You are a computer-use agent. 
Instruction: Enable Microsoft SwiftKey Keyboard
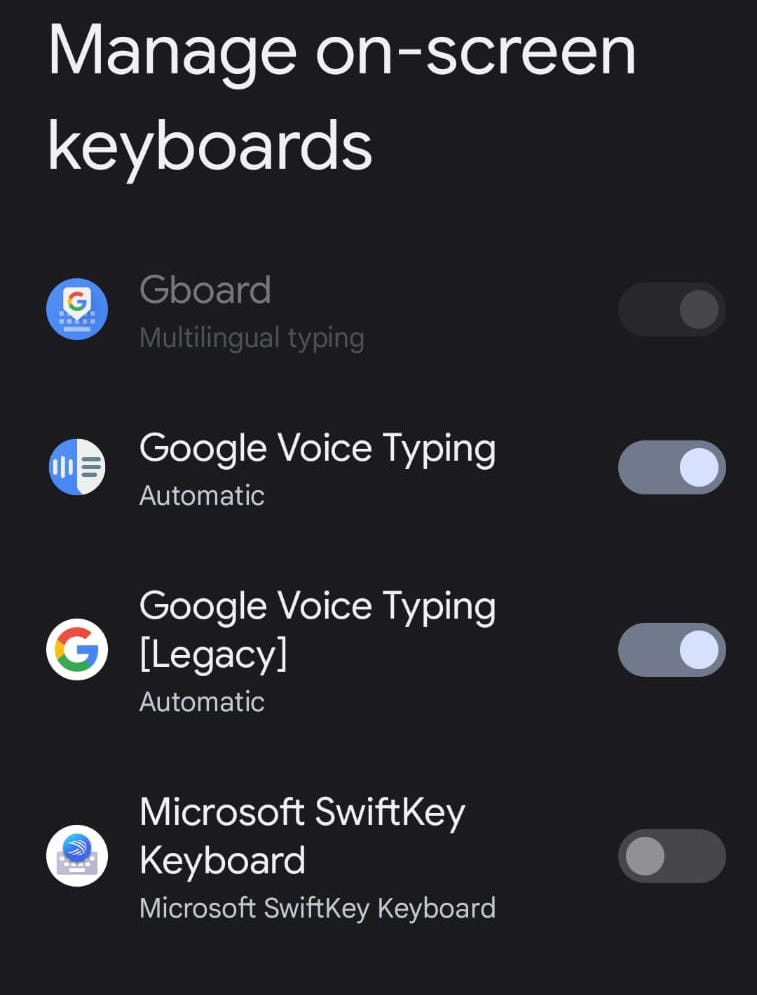pyautogui.click(x=671, y=856)
